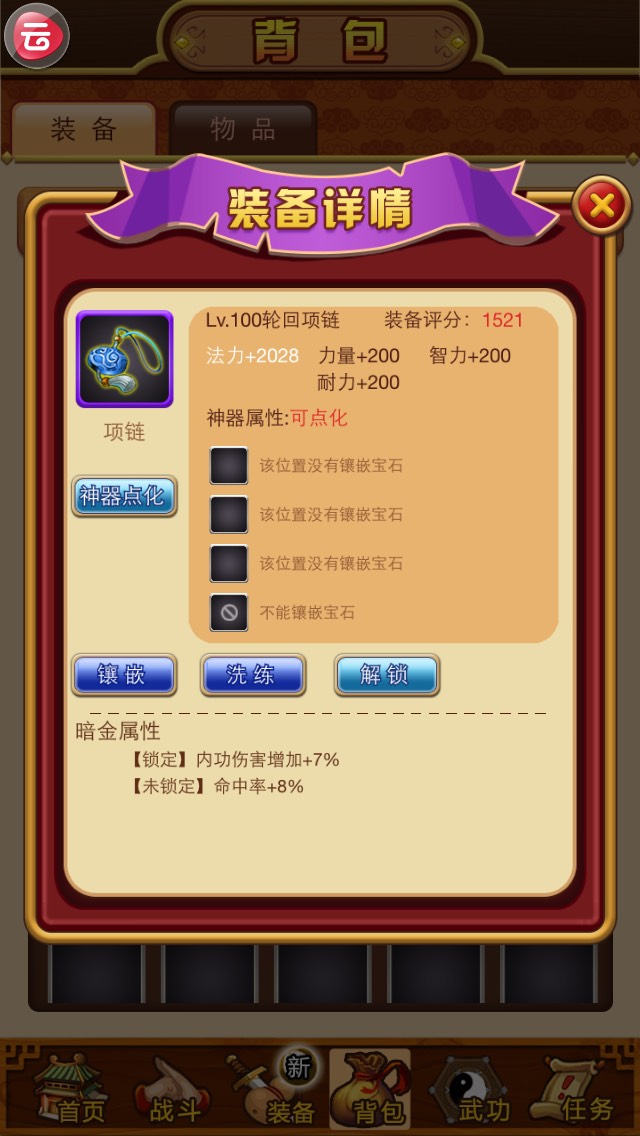
Task: Close the 装备详情 dialog
Action: [x=600, y=207]
